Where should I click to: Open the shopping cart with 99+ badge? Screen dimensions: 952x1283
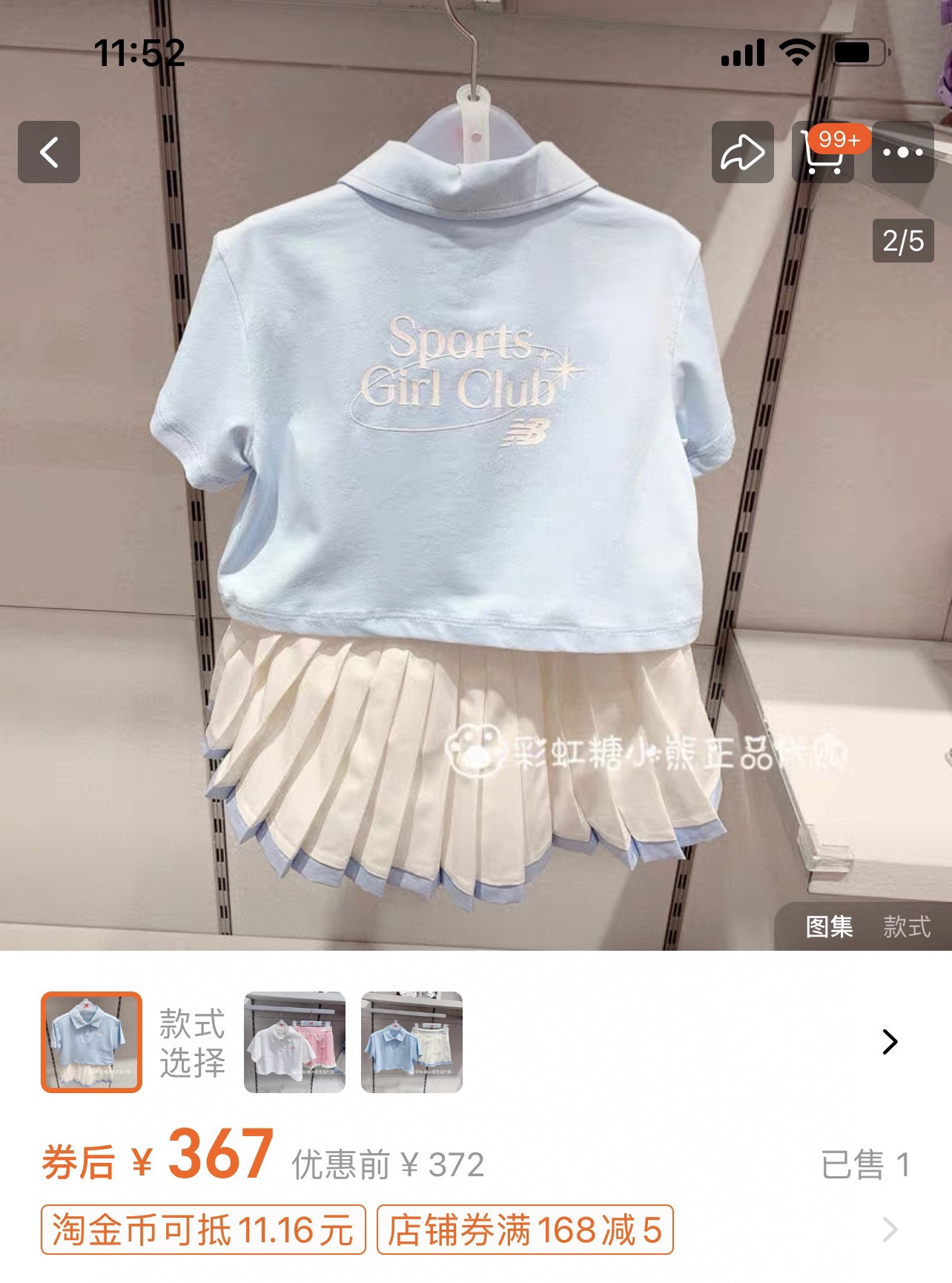[x=823, y=154]
